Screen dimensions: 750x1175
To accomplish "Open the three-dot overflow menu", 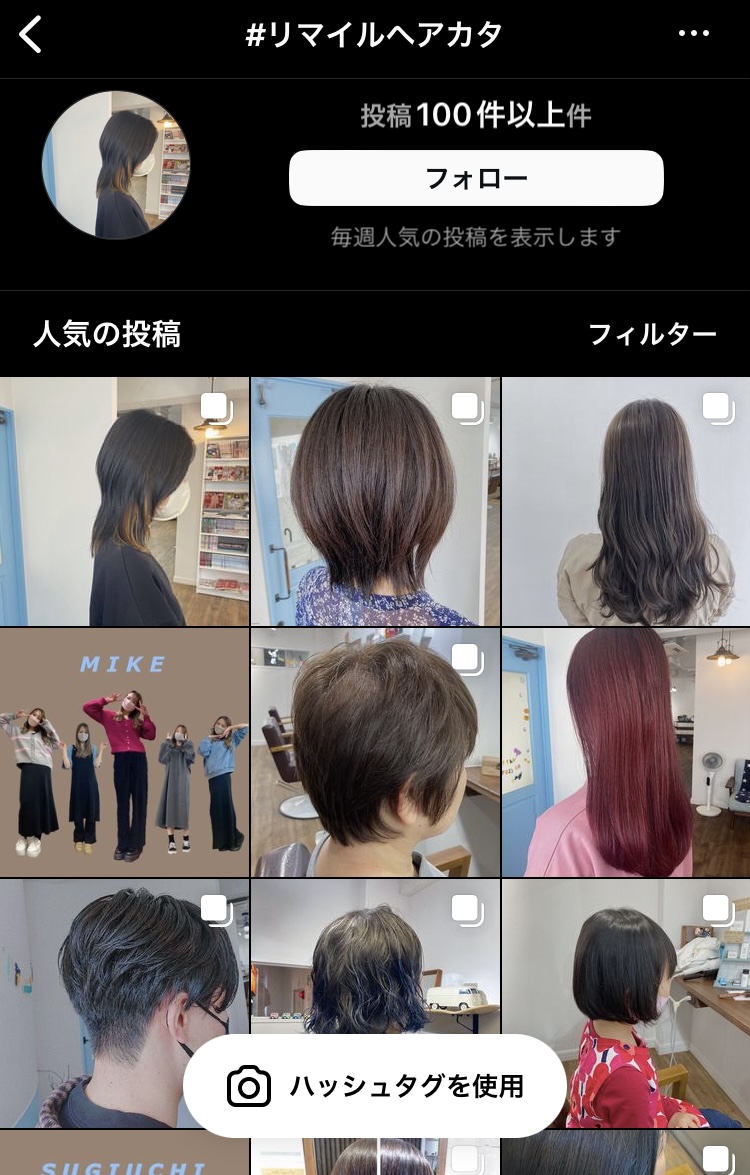I will tap(693, 34).
